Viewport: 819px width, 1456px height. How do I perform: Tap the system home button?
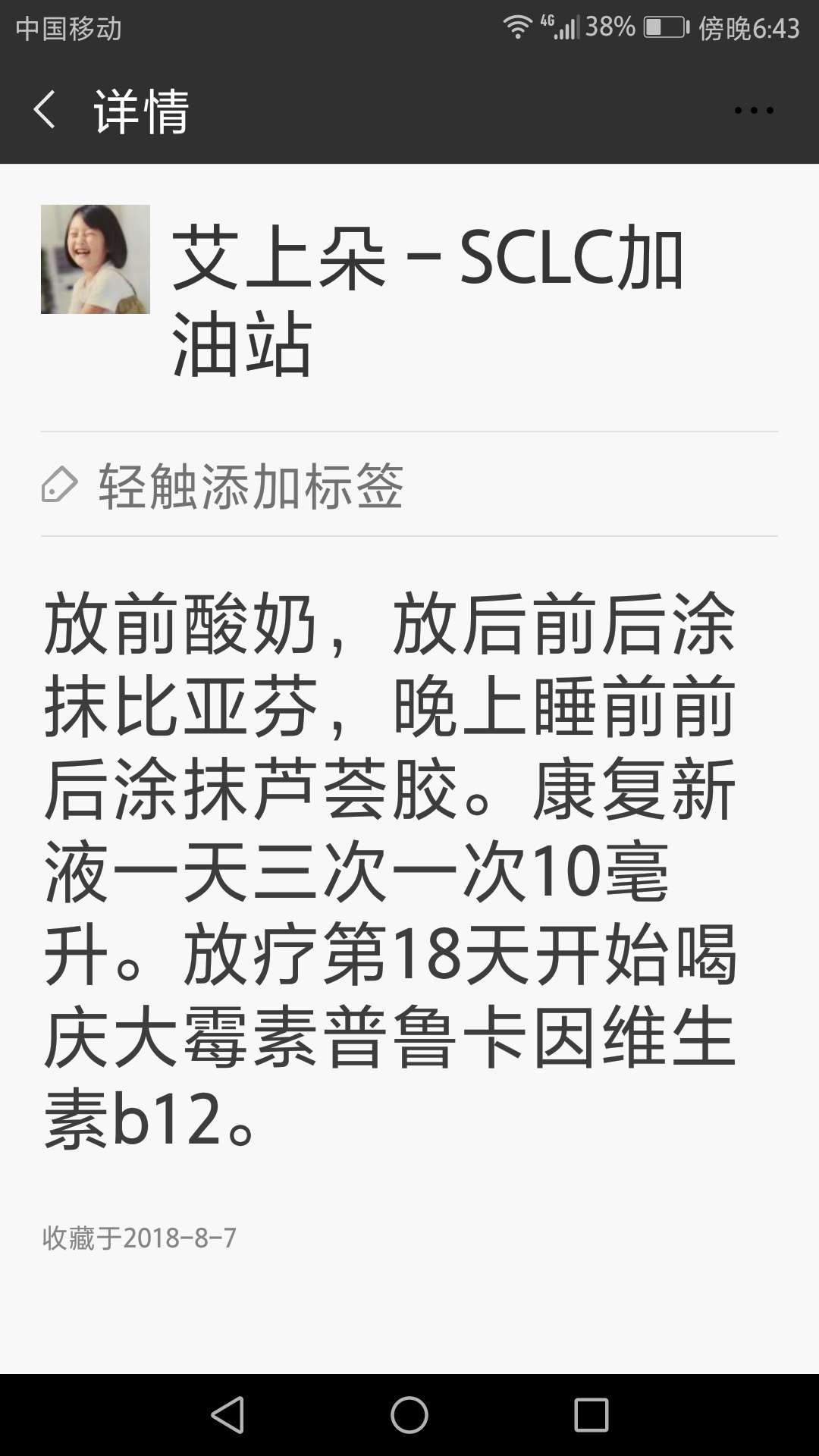409,1415
